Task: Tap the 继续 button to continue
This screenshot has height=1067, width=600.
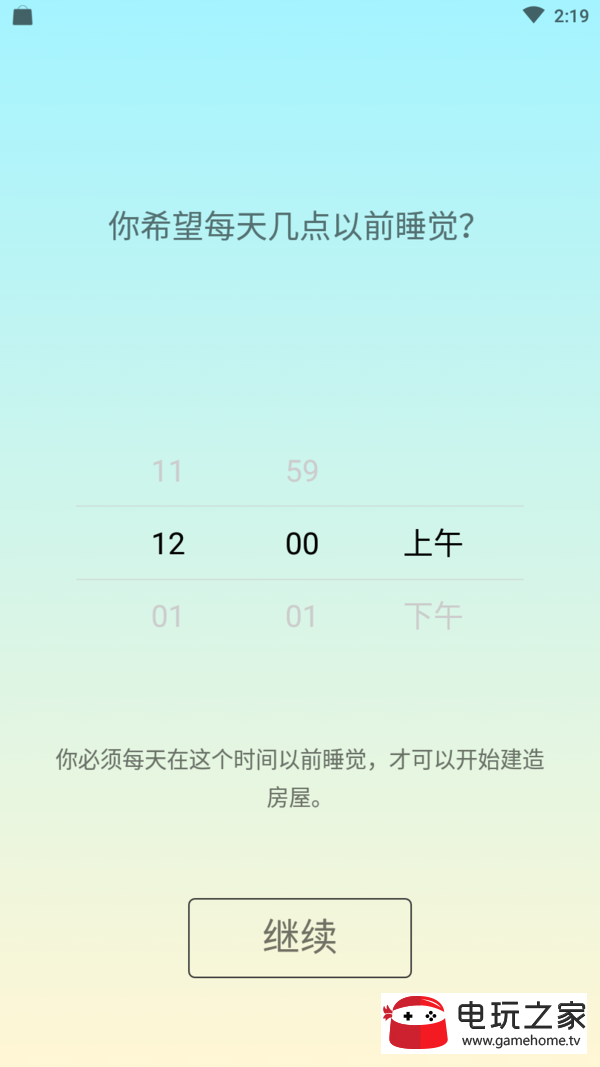Action: pos(299,938)
